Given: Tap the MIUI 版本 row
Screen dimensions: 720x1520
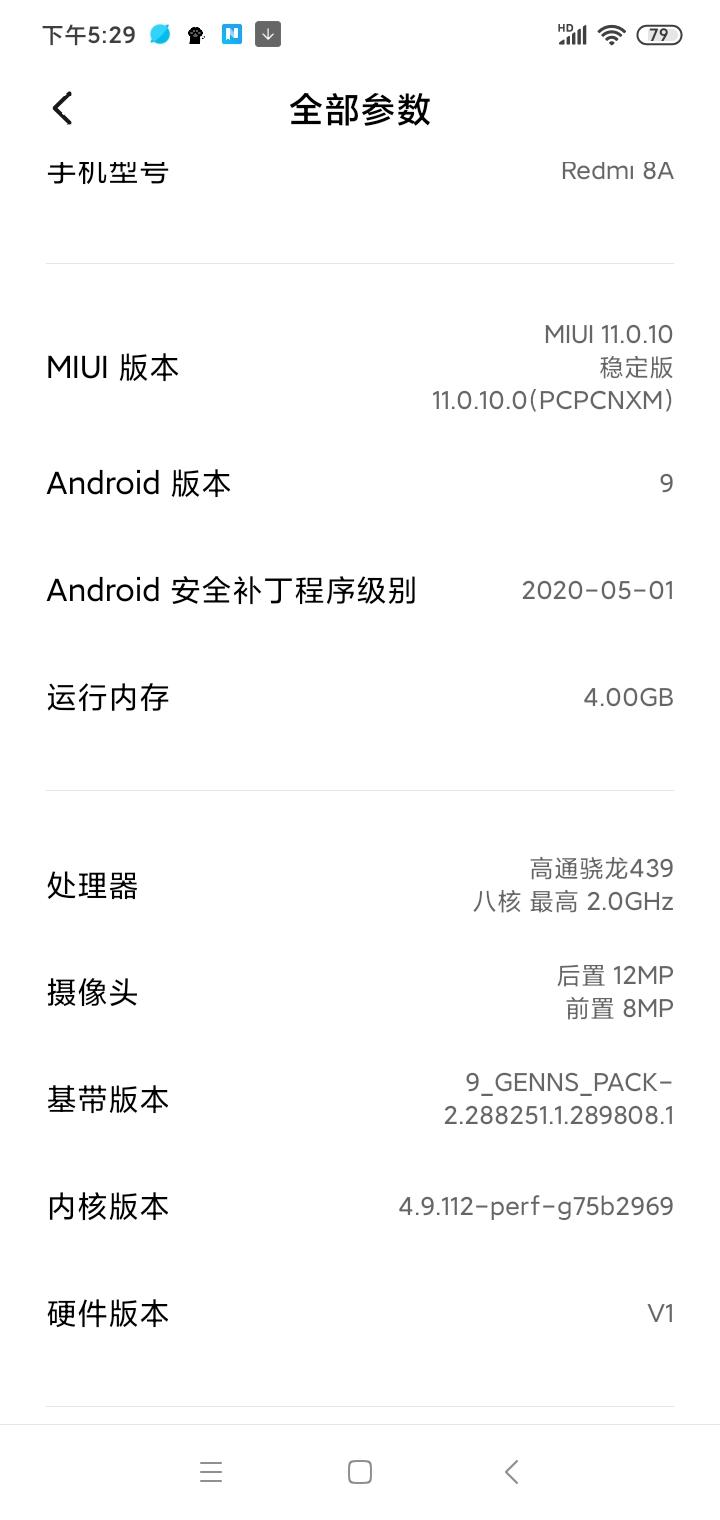Looking at the screenshot, I should click(x=360, y=367).
